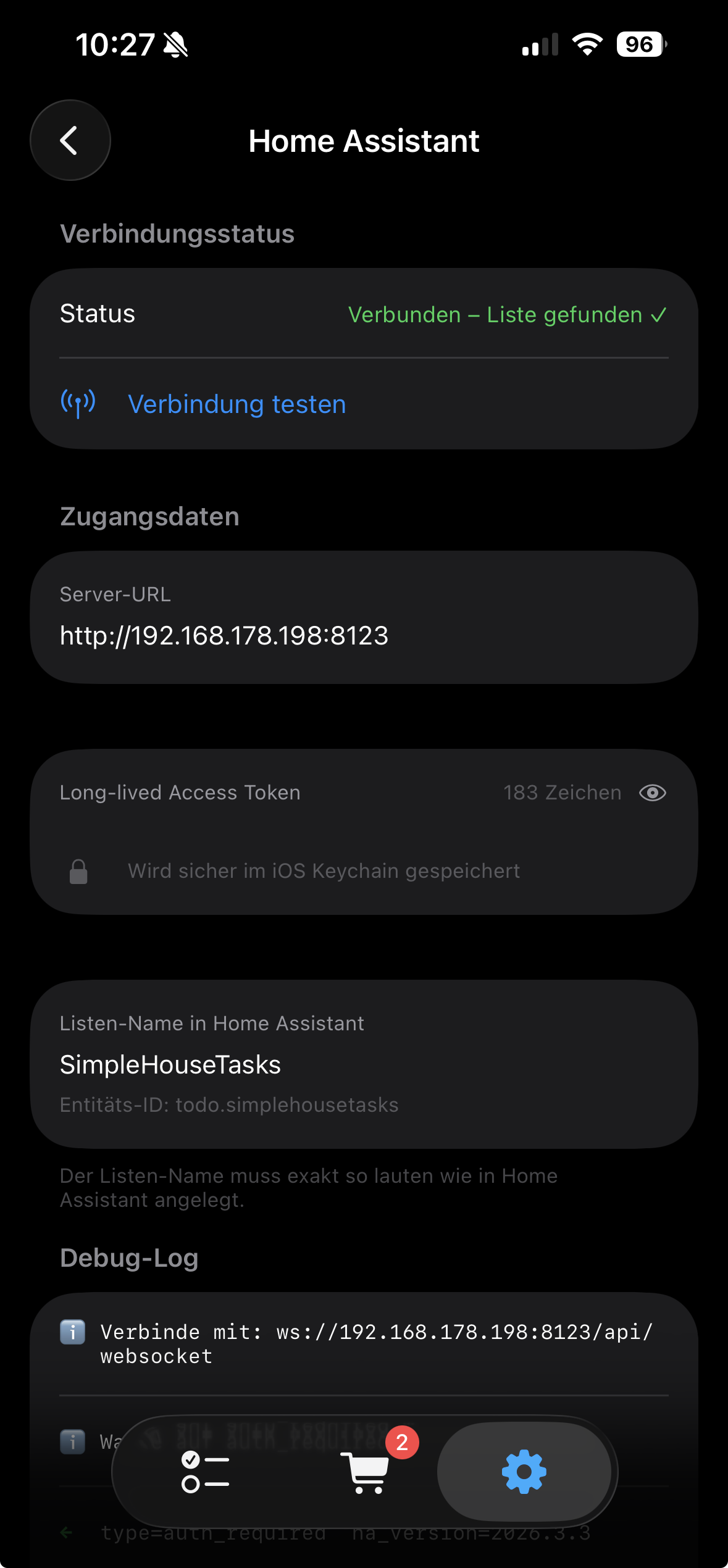Tap the antenna icon beside Verbindung testen
Image resolution: width=728 pixels, height=1568 pixels.
(x=77, y=402)
